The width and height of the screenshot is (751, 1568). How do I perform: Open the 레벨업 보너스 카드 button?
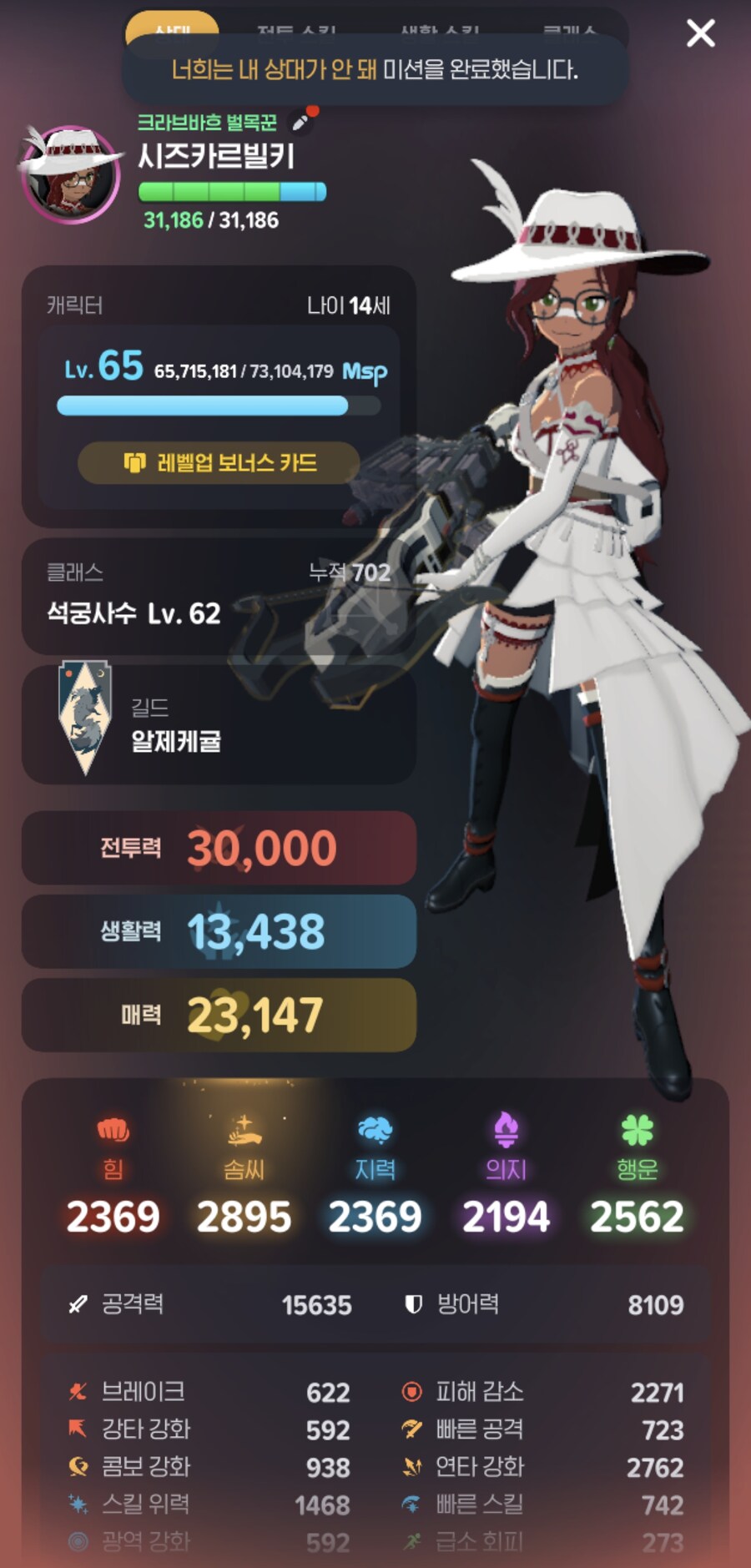tap(219, 462)
